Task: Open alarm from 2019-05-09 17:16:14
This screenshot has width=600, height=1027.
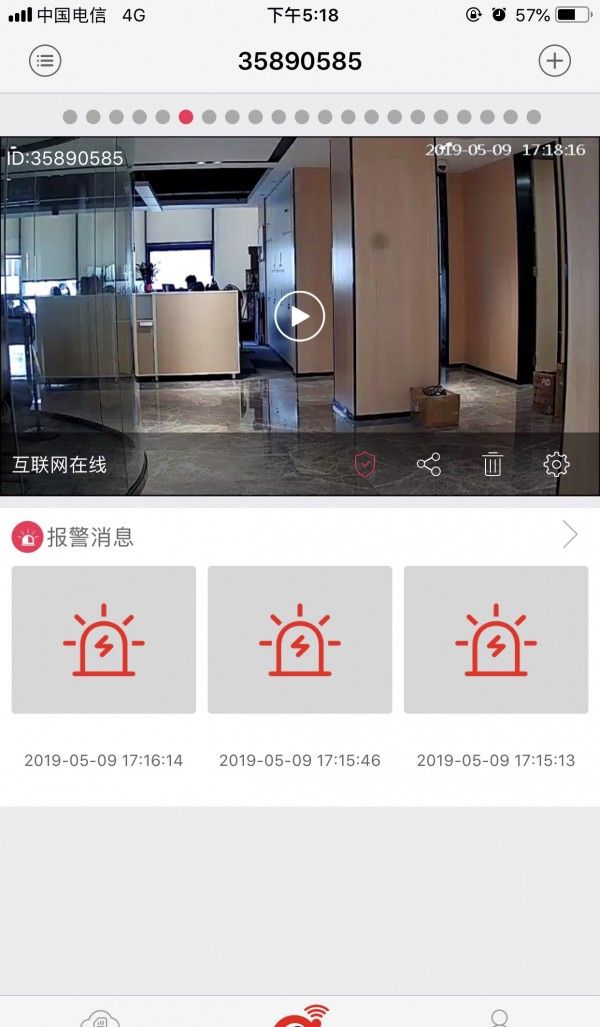Action: pos(104,640)
